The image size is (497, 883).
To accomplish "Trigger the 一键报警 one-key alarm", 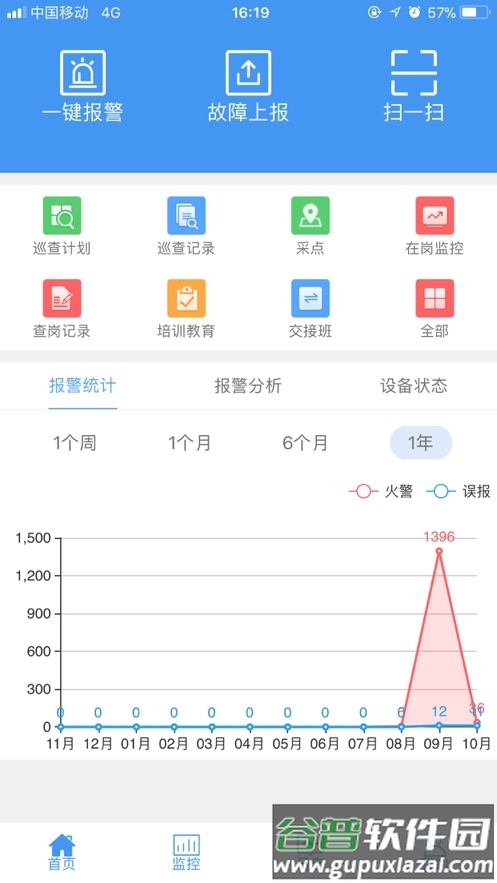I will pyautogui.click(x=83, y=86).
